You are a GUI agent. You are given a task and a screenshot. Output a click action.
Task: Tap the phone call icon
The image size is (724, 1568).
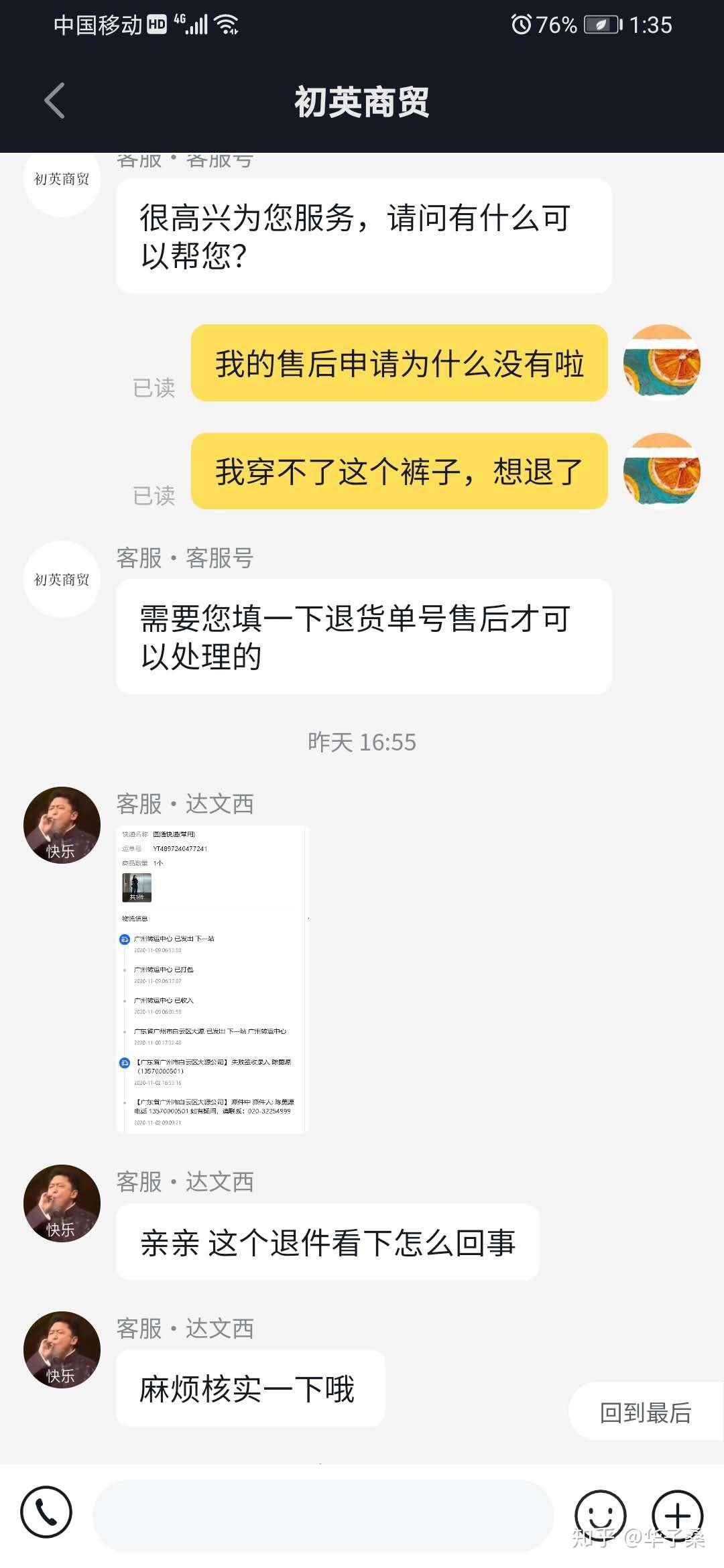(x=46, y=1512)
